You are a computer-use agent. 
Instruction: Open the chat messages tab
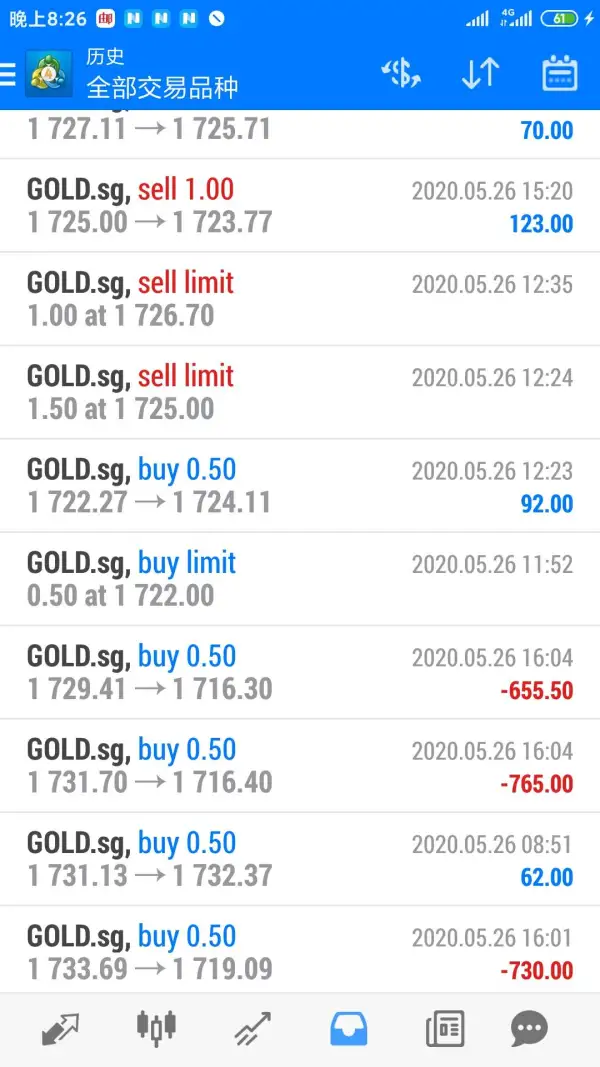pos(529,1027)
